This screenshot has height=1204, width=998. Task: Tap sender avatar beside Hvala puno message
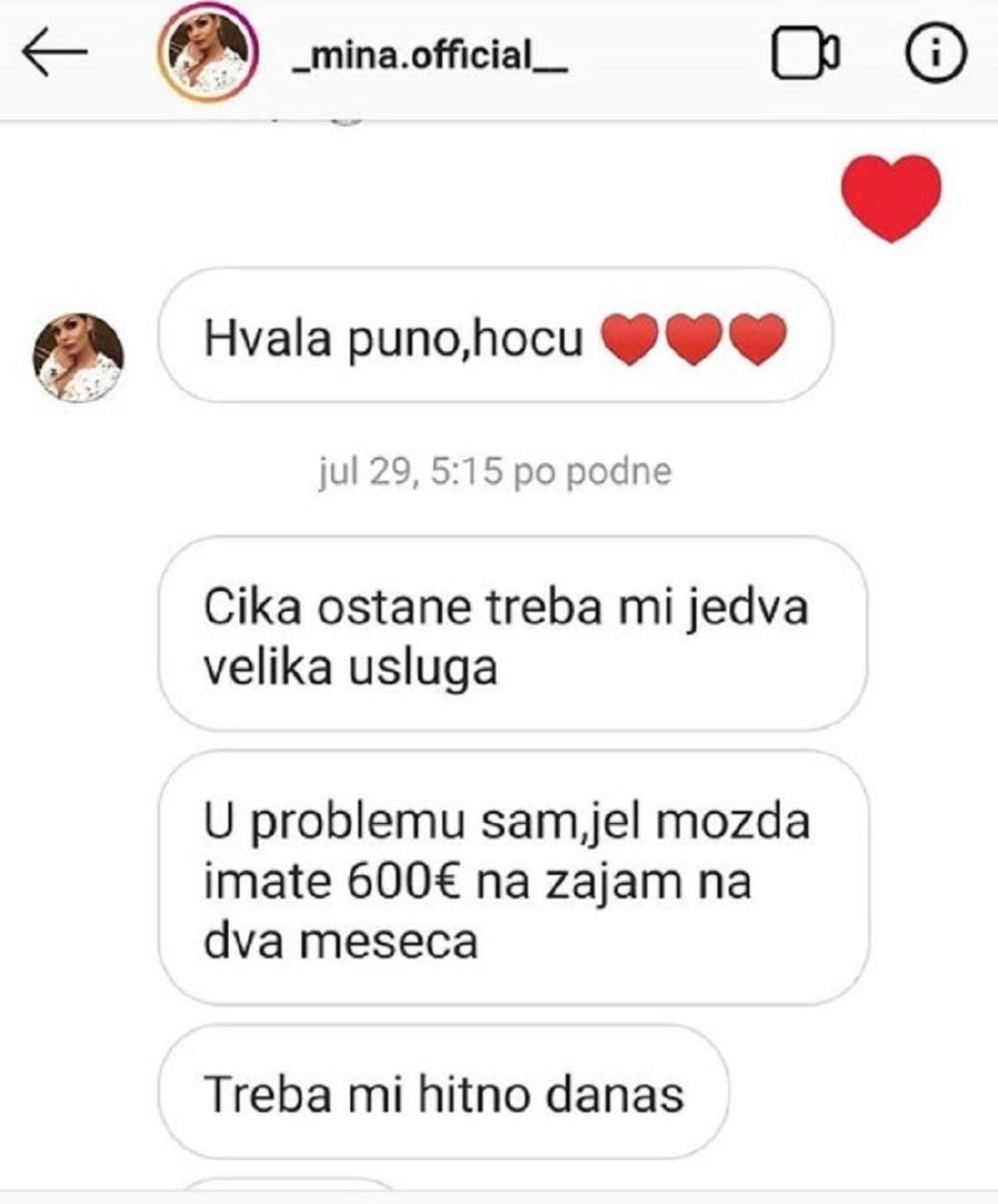(79, 356)
